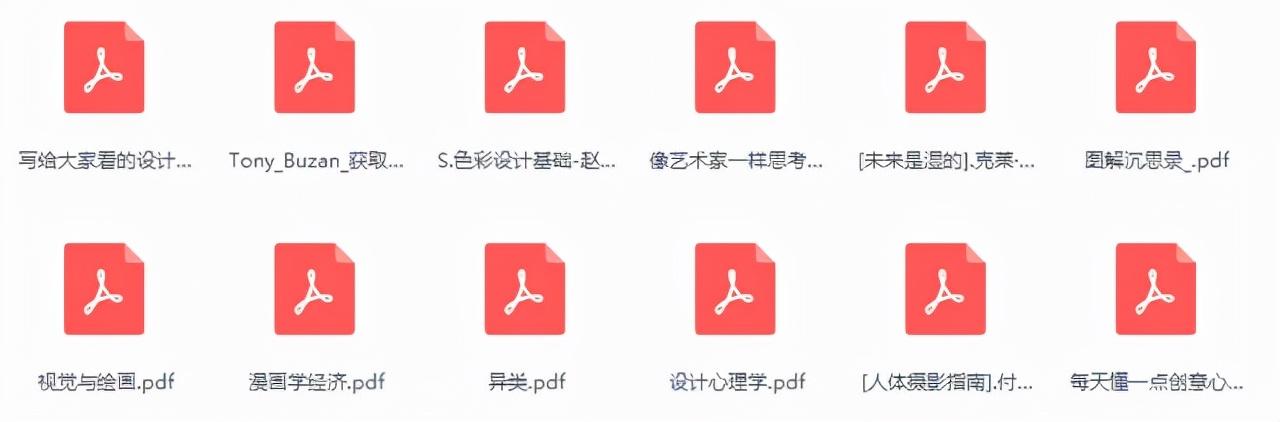Open the 每天懂一点创意心 PDF file

coord(1155,289)
